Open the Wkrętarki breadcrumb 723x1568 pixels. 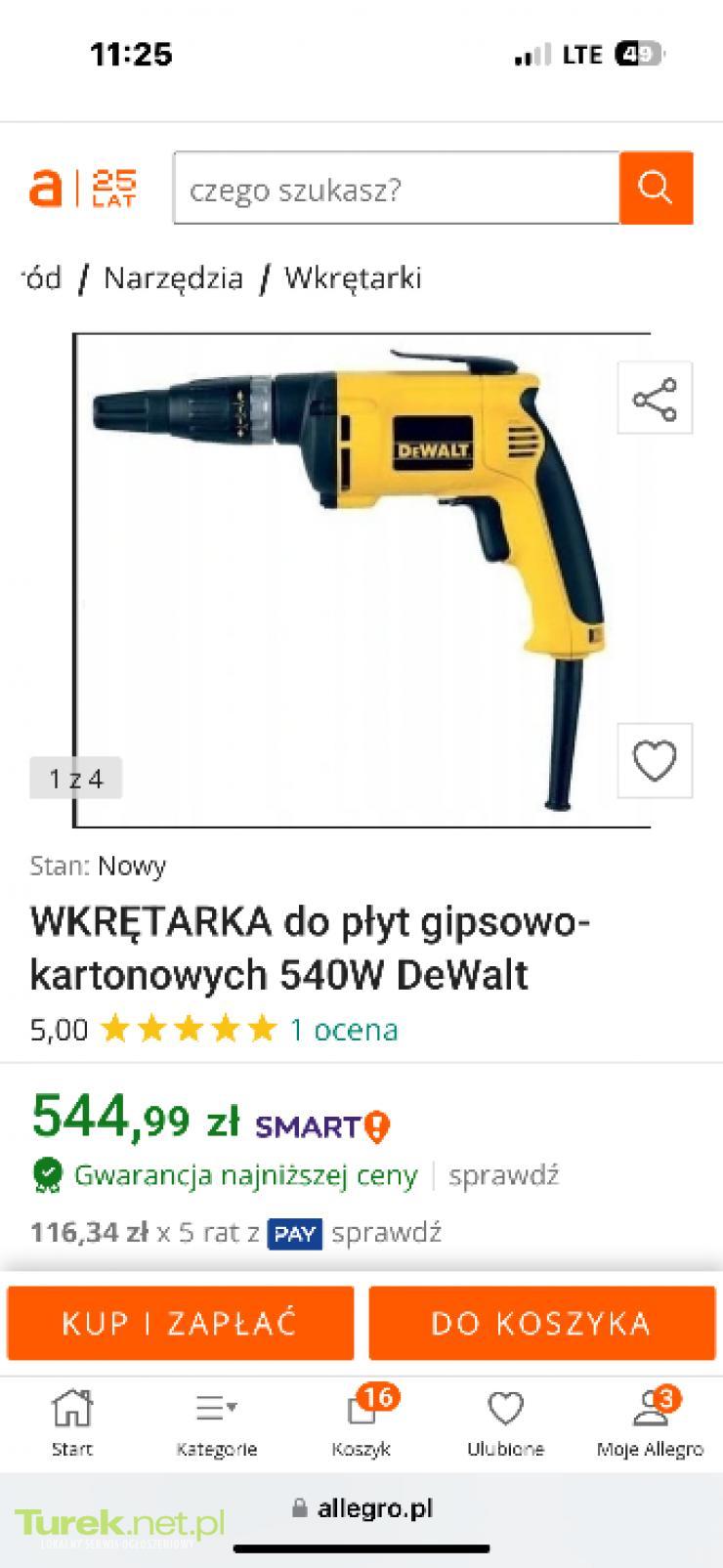[353, 277]
